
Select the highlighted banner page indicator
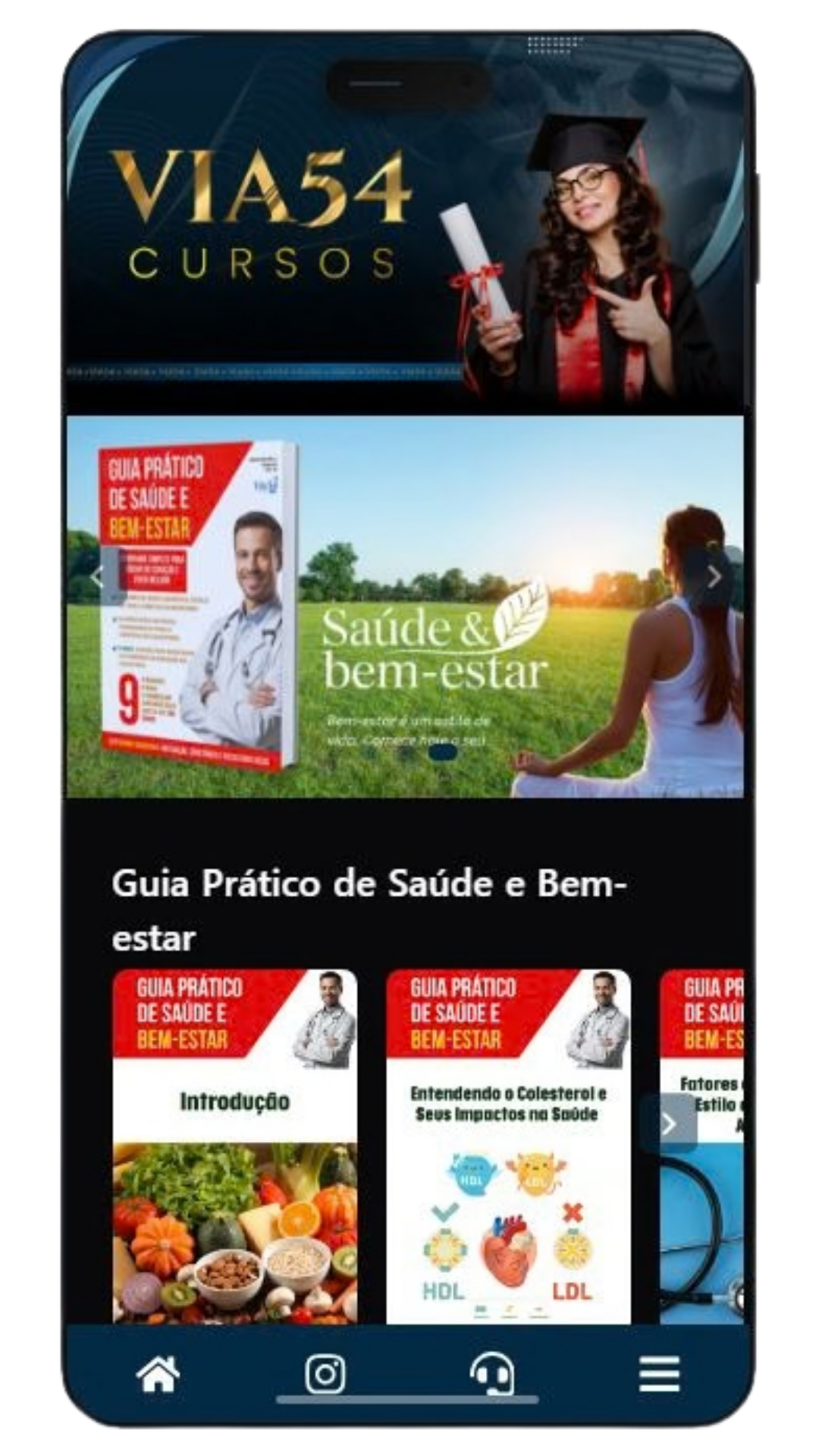pyautogui.click(x=442, y=752)
